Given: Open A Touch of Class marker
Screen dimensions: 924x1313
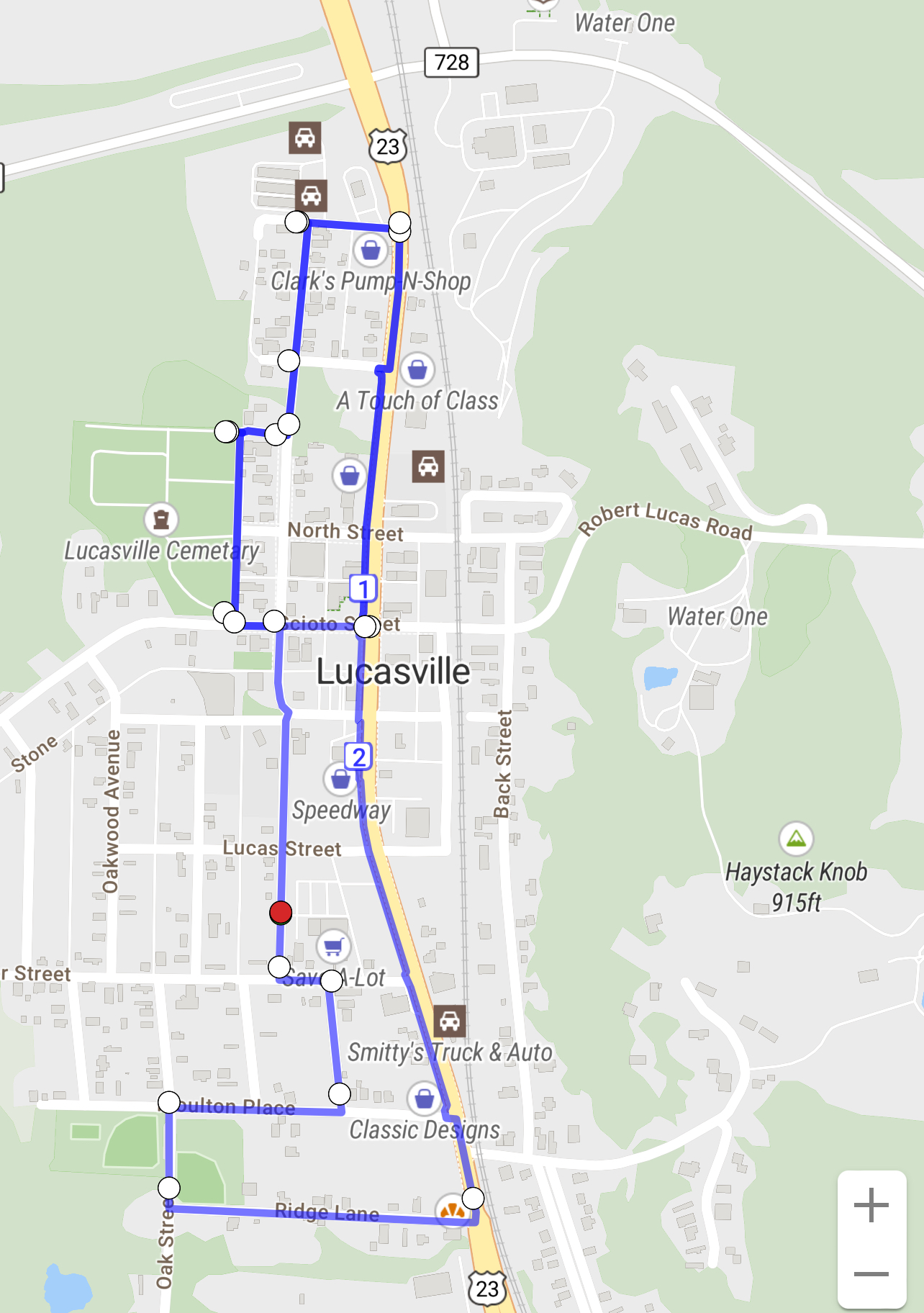Looking at the screenshot, I should point(417,370).
